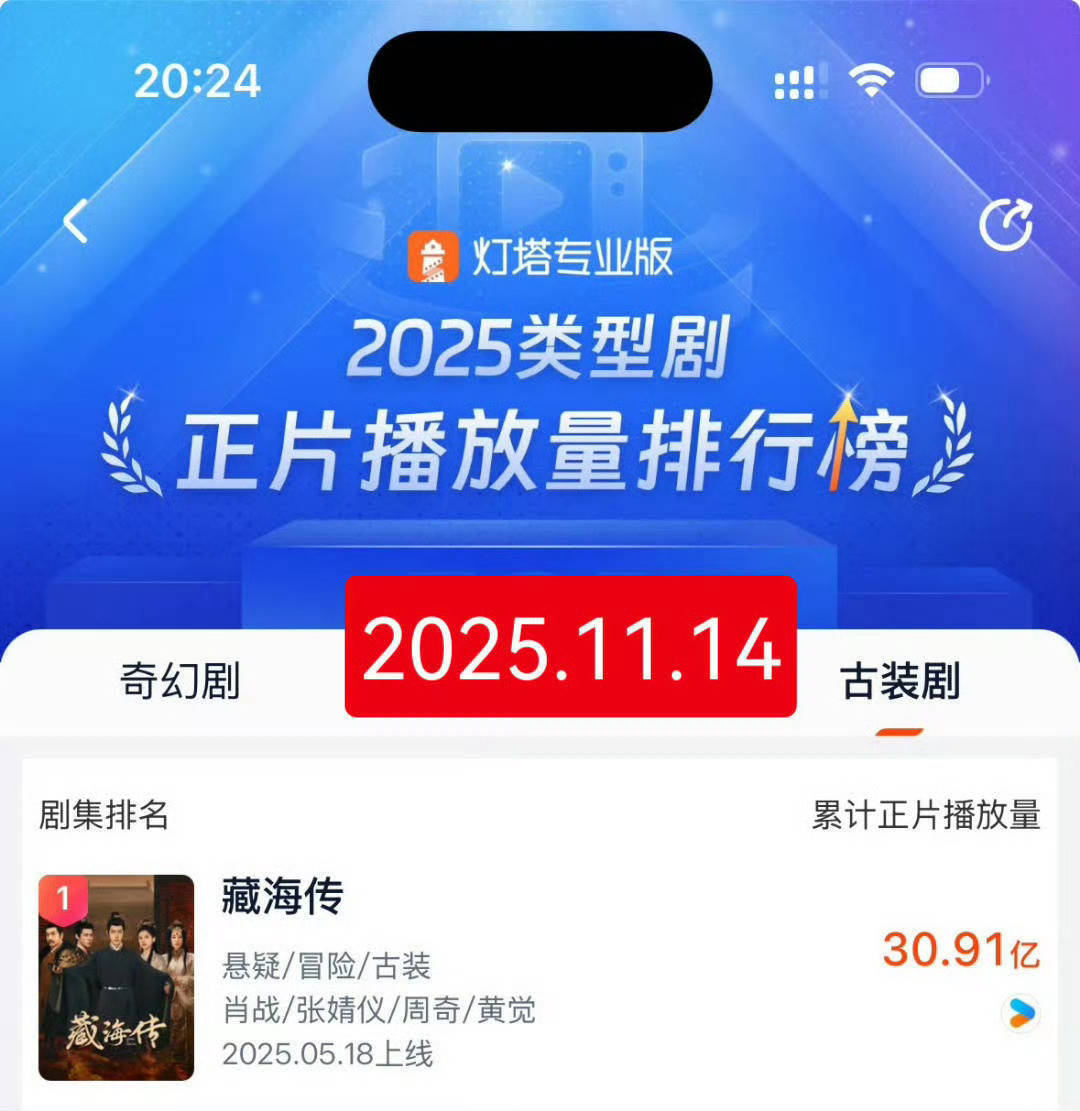1080x1111 pixels.
Task: Open the 藏海传 drama title
Action: click(x=281, y=899)
